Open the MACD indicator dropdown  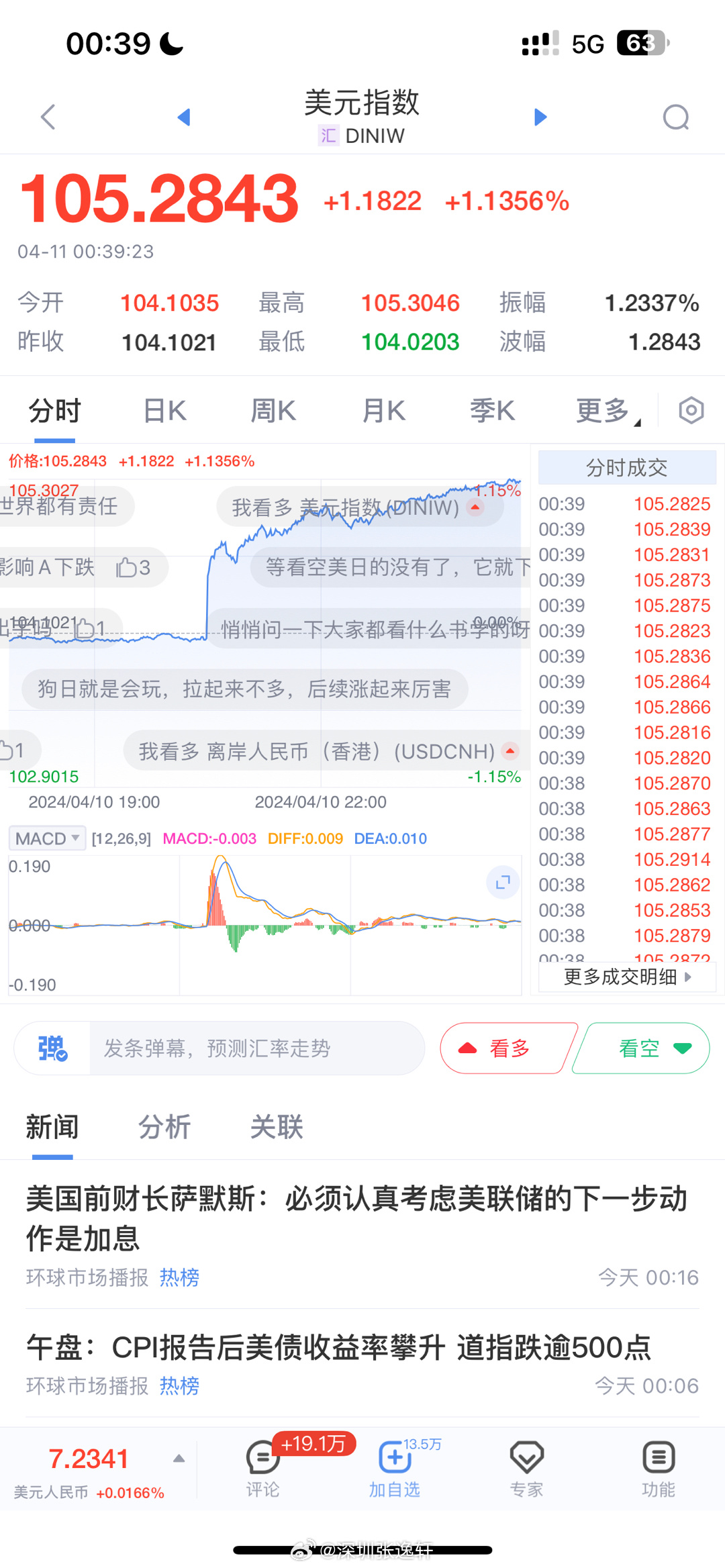click(x=47, y=838)
